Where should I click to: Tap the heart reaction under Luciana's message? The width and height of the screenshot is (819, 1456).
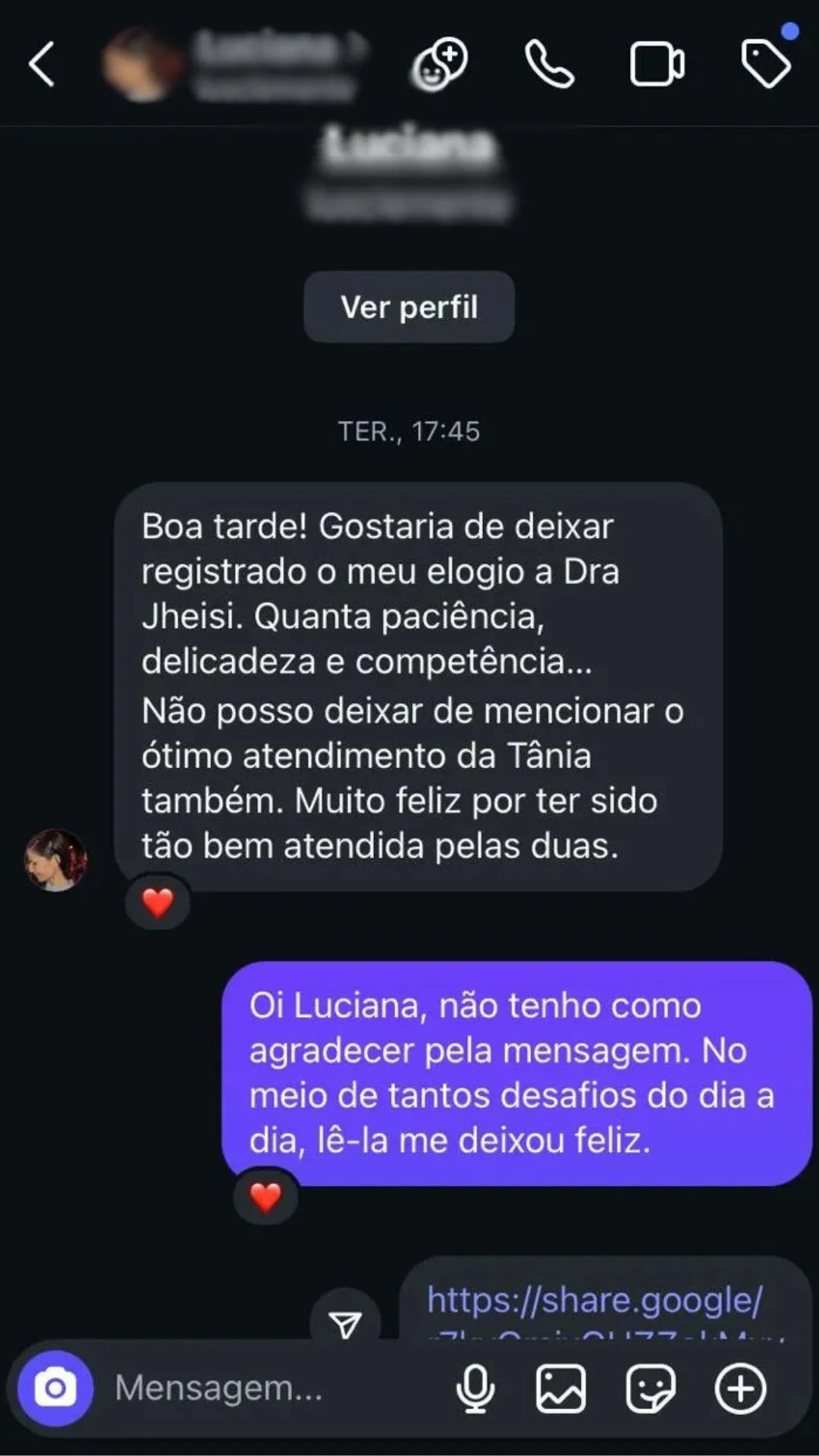(158, 902)
